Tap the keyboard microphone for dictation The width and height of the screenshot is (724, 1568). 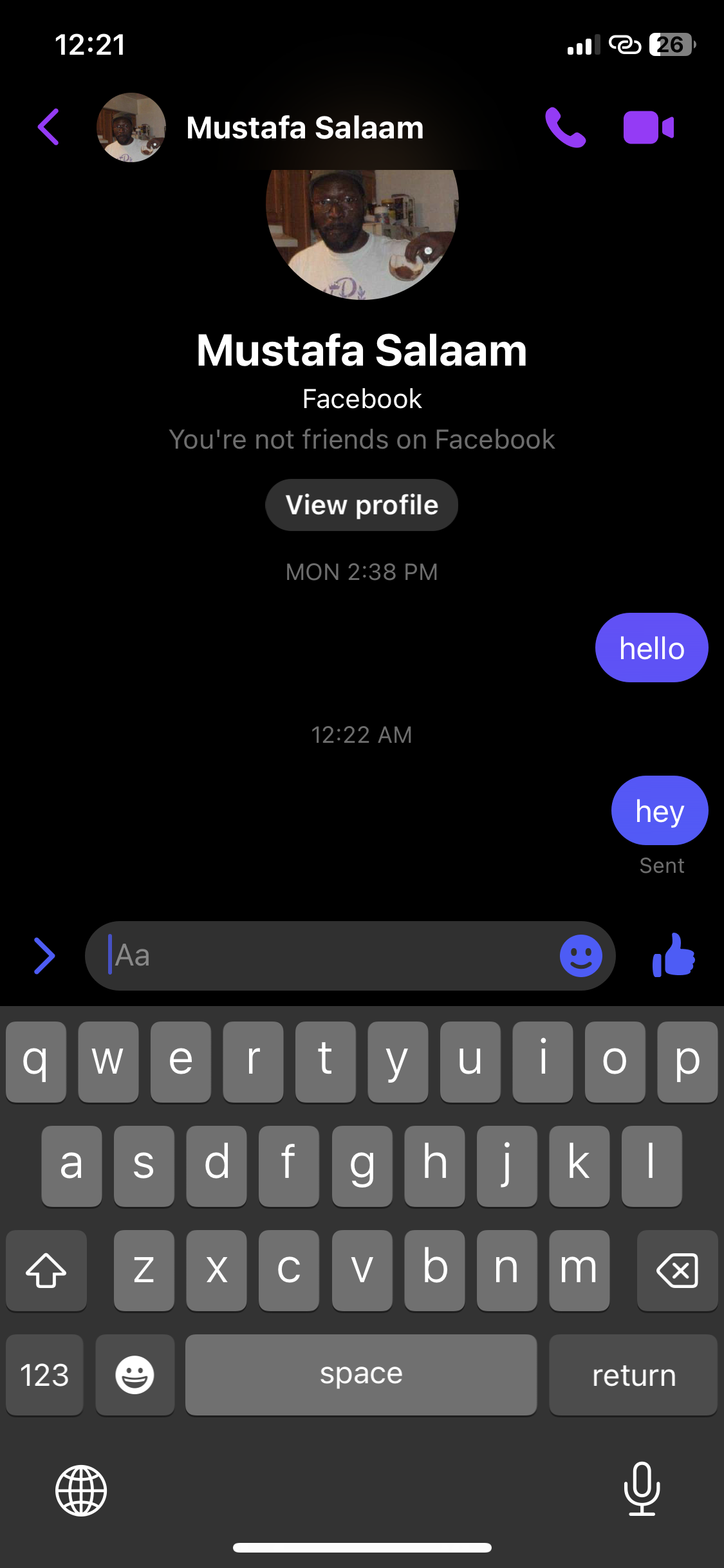[642, 1489]
